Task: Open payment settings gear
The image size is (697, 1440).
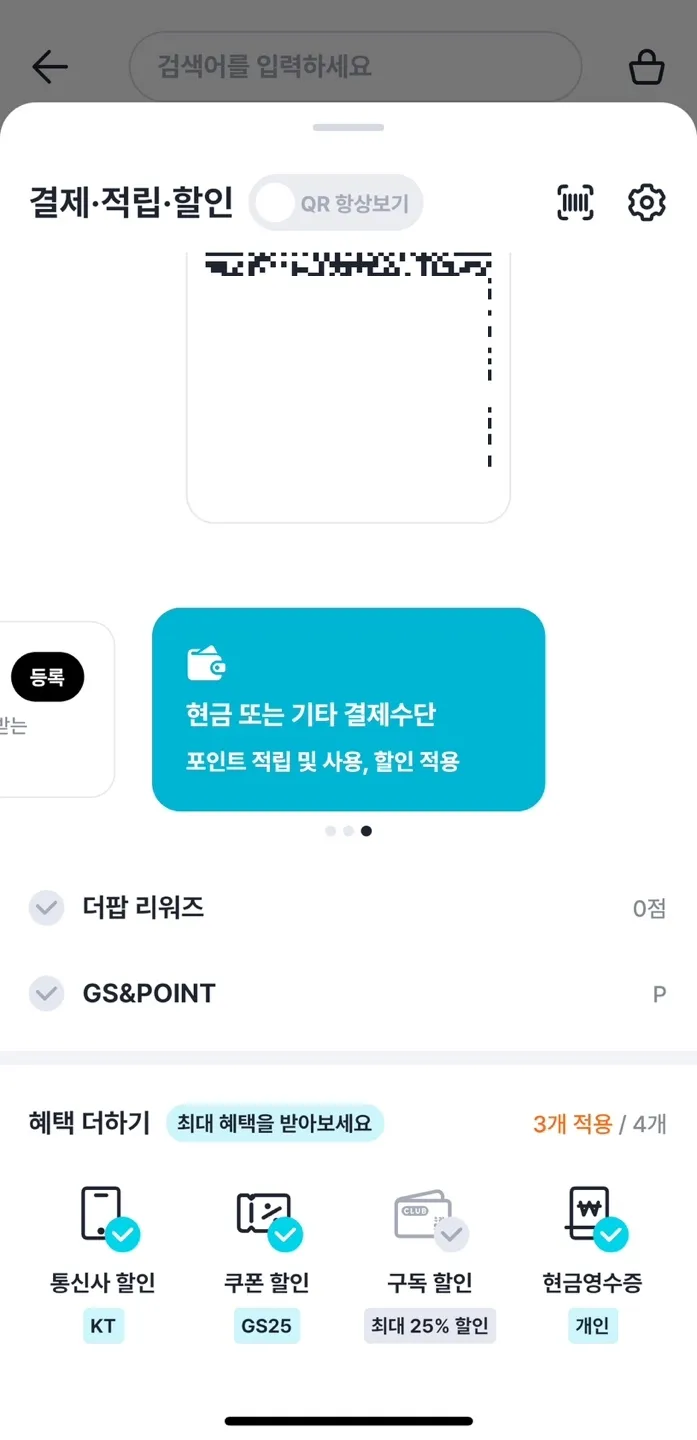Action: (x=646, y=203)
